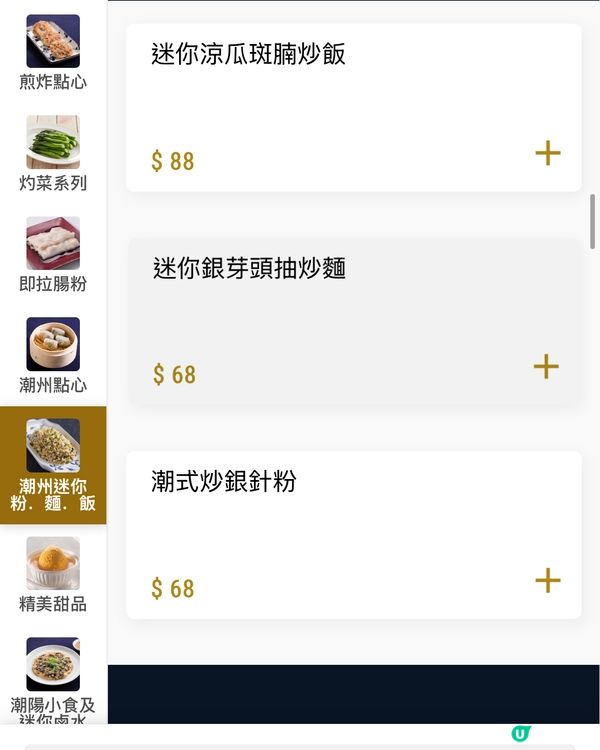Open the 灼菜系列 category
Screen dimensions: 600x750
tap(53, 154)
